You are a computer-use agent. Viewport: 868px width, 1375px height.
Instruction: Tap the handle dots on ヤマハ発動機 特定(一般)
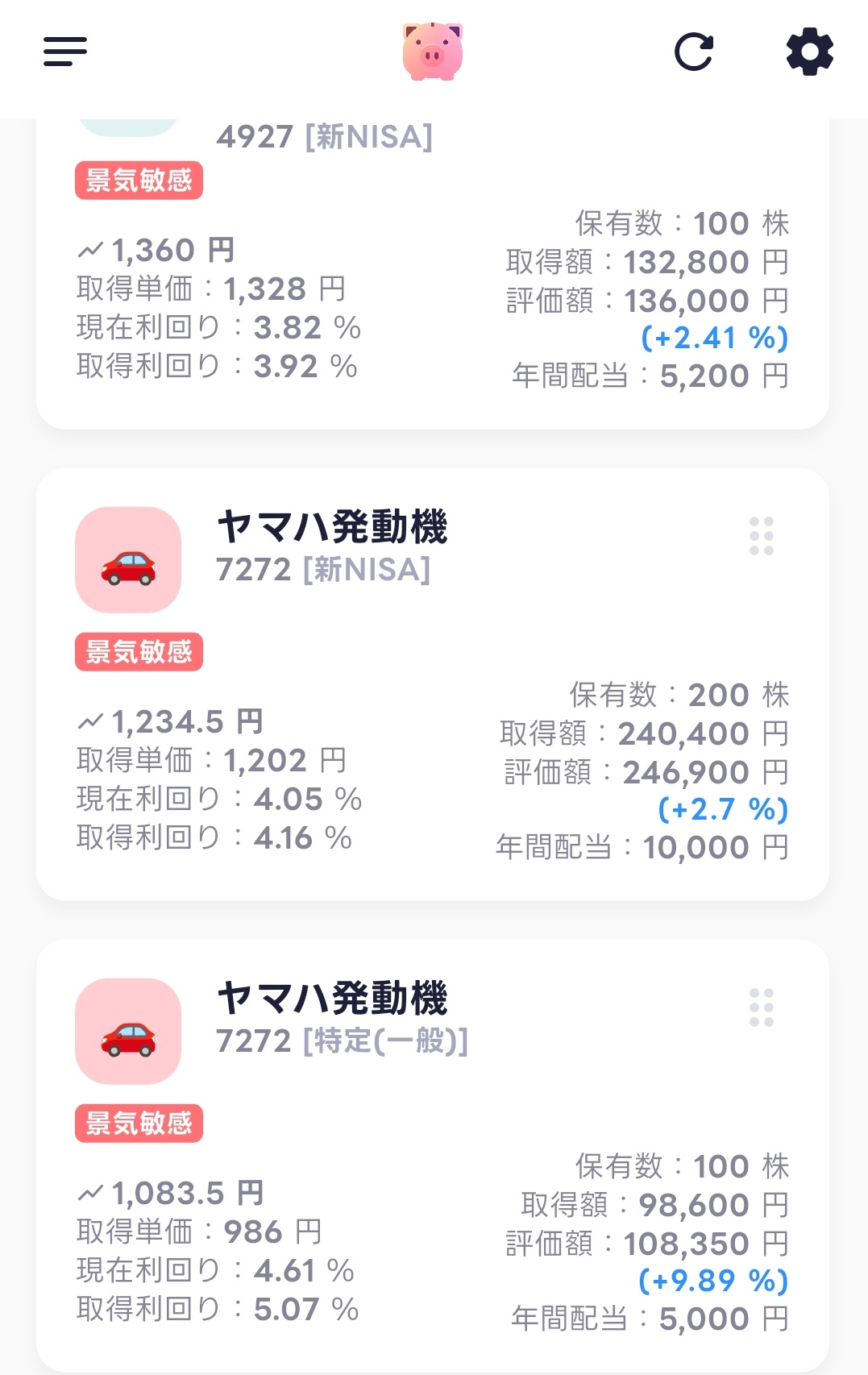coord(761,1007)
